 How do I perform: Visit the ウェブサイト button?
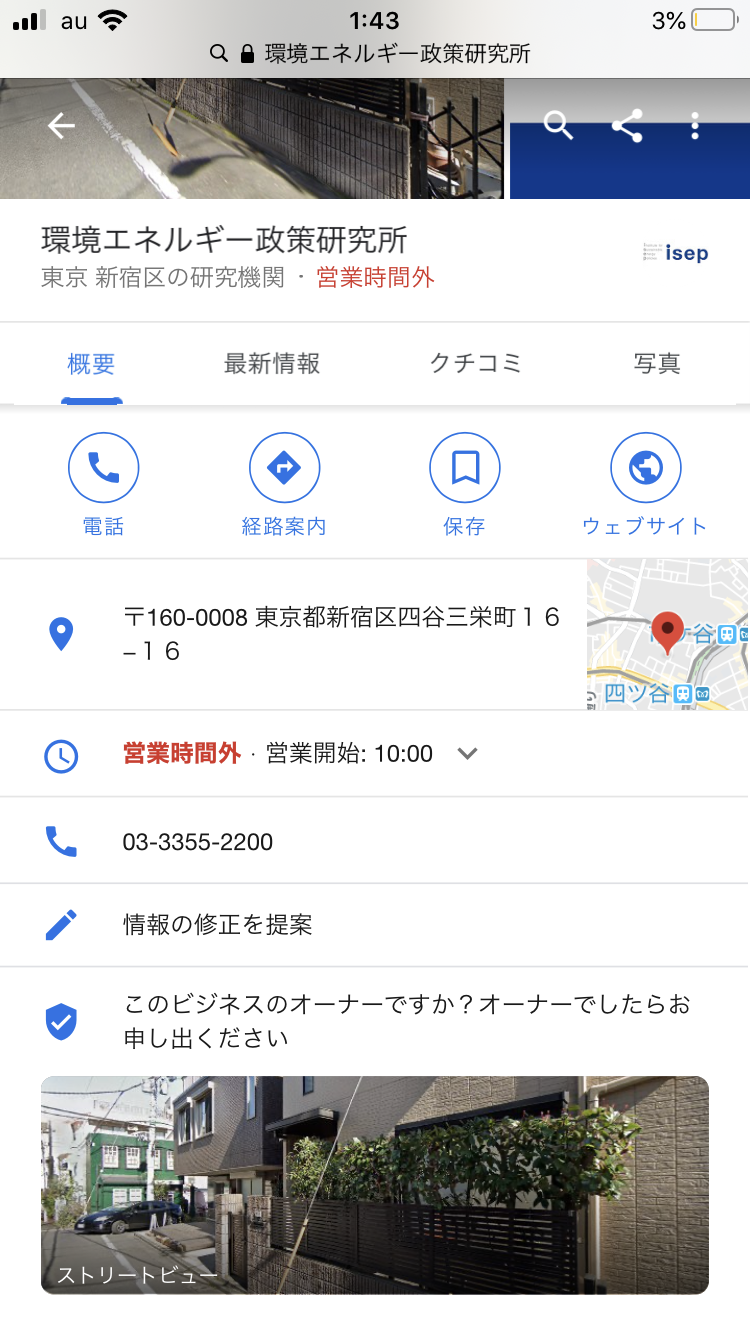point(645,485)
